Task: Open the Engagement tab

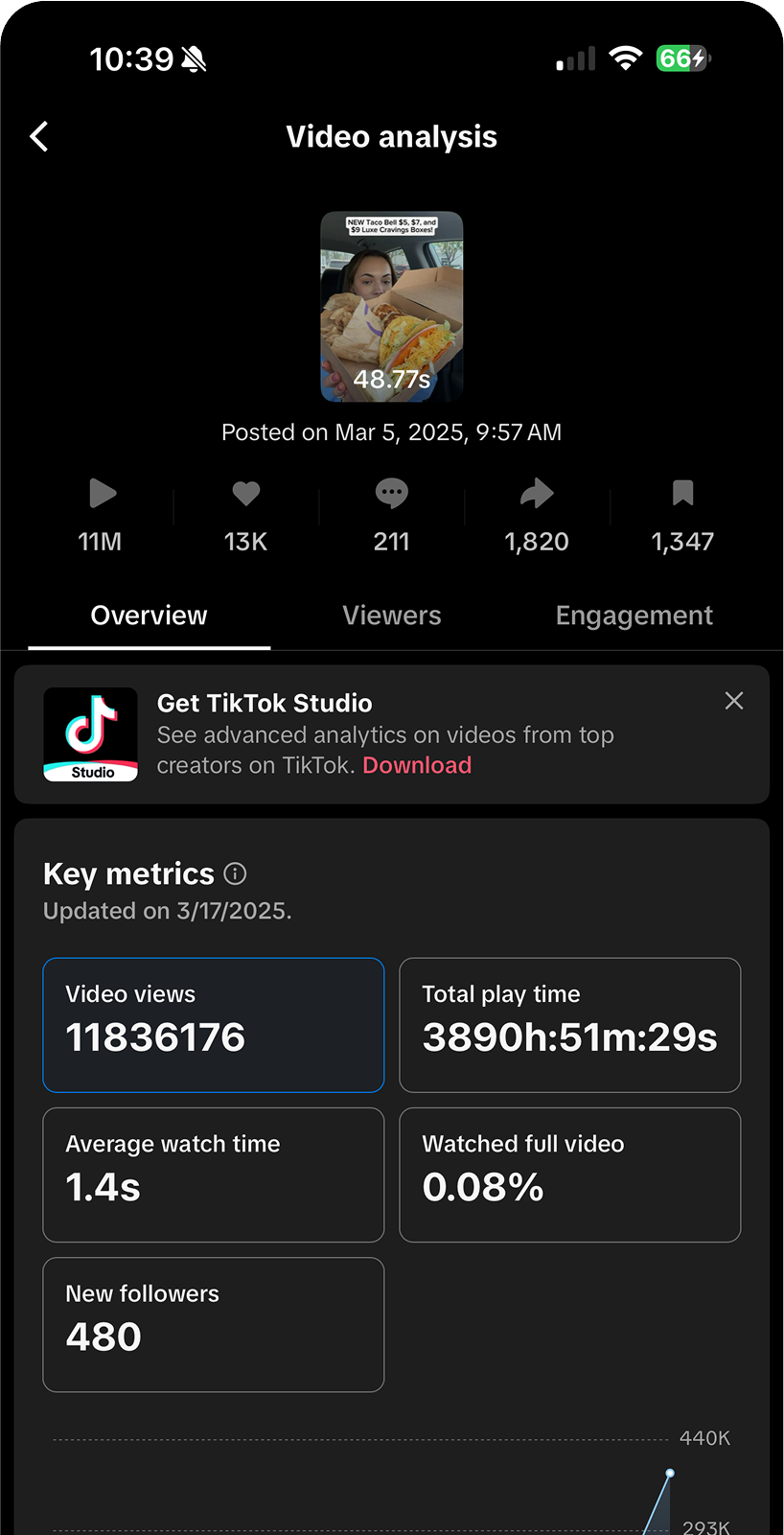Action: pyautogui.click(x=634, y=615)
